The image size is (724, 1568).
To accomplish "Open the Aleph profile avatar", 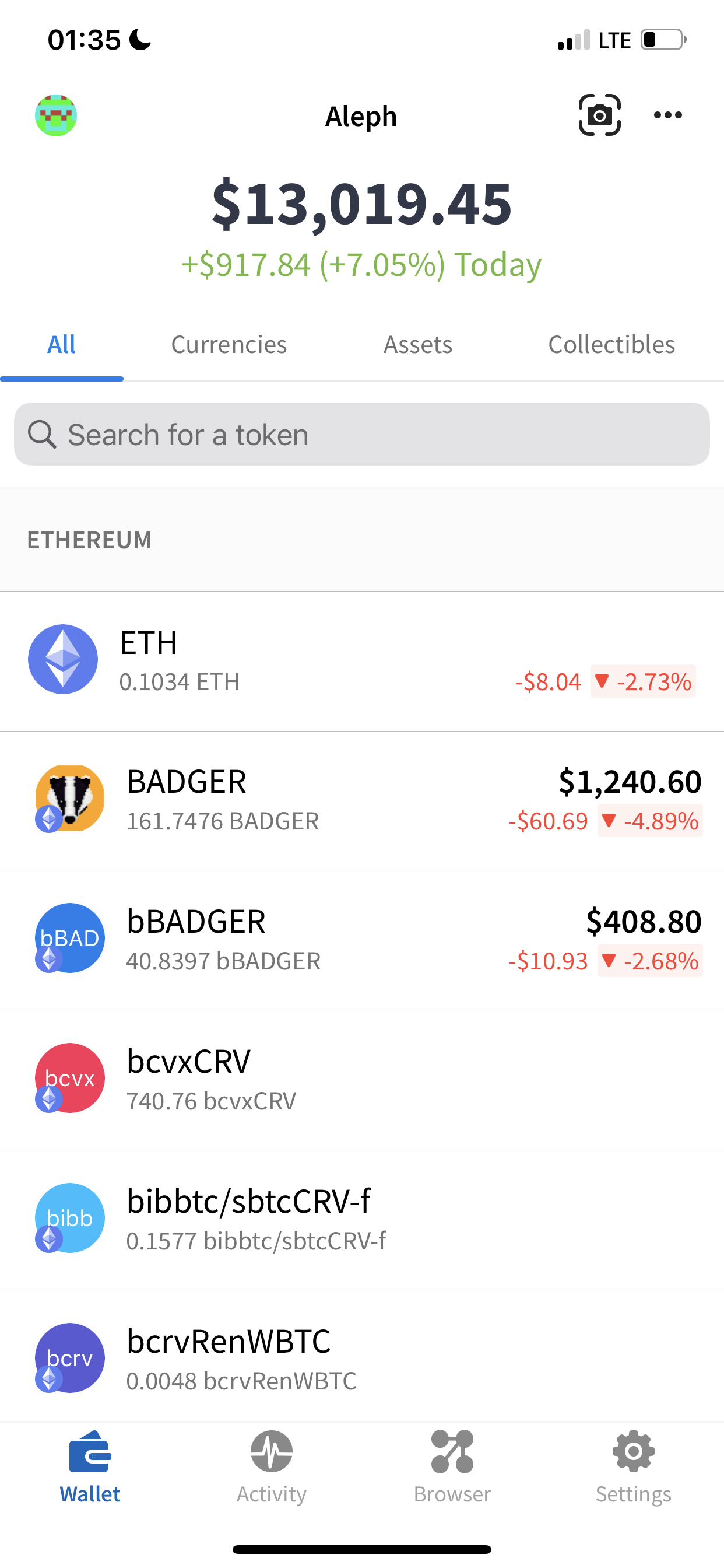I will [x=56, y=115].
